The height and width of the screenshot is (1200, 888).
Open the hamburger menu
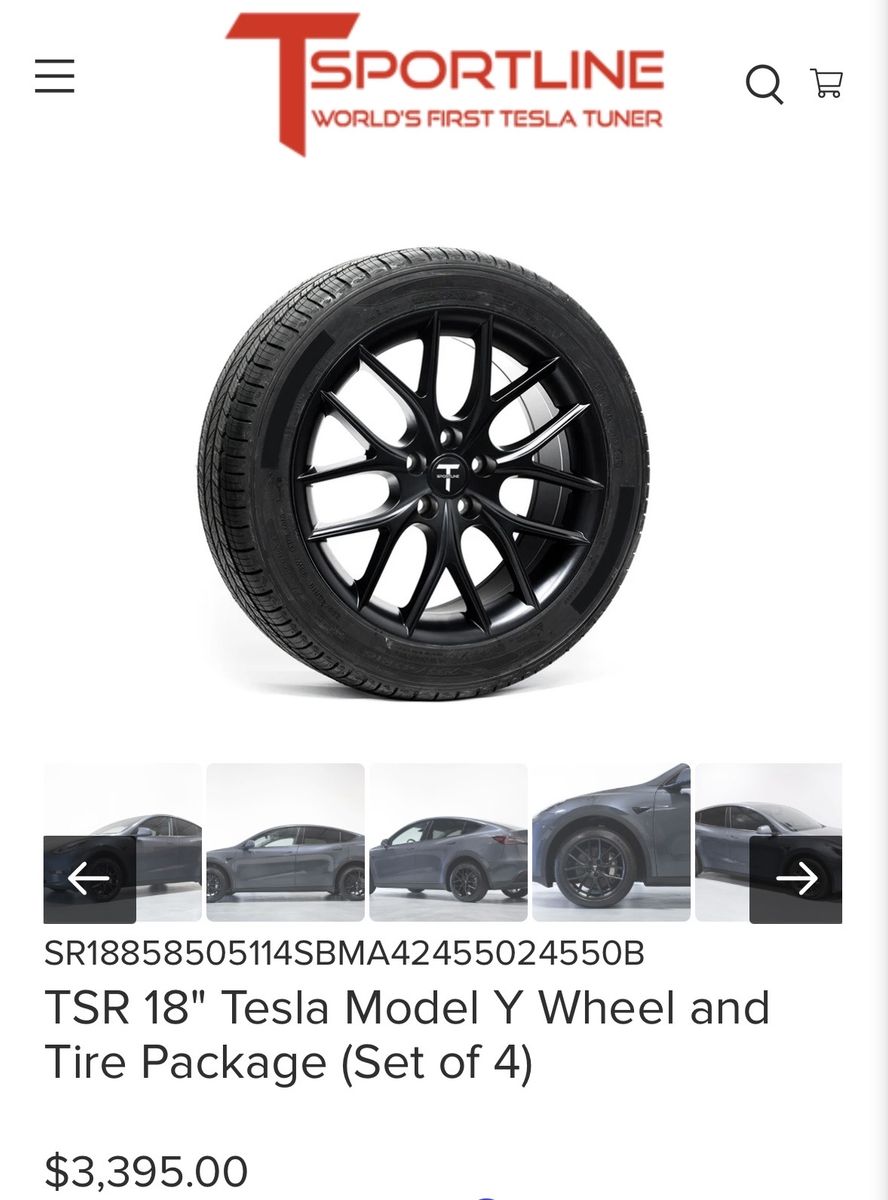(x=54, y=76)
